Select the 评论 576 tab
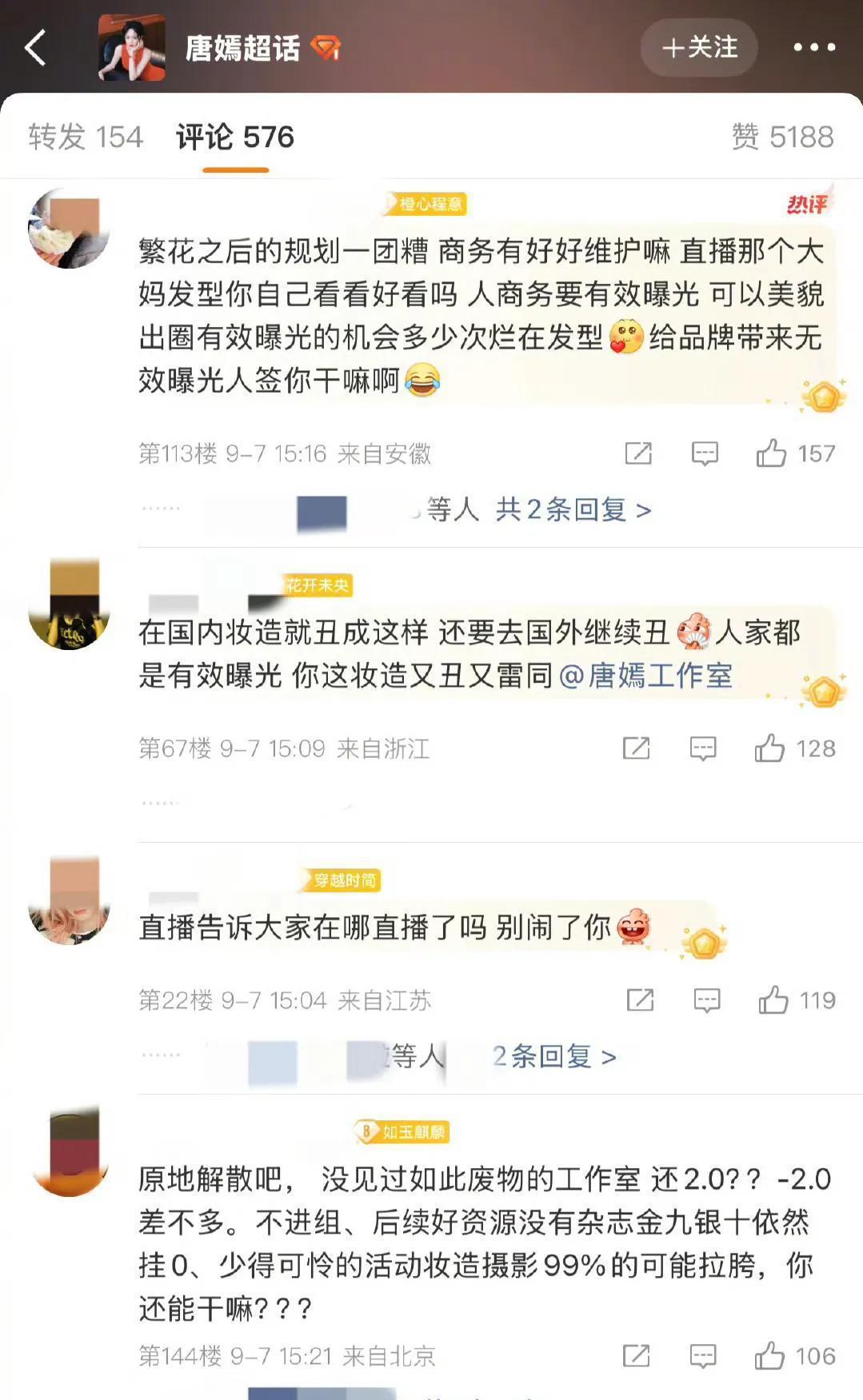This screenshot has width=863, height=1400. 235,137
